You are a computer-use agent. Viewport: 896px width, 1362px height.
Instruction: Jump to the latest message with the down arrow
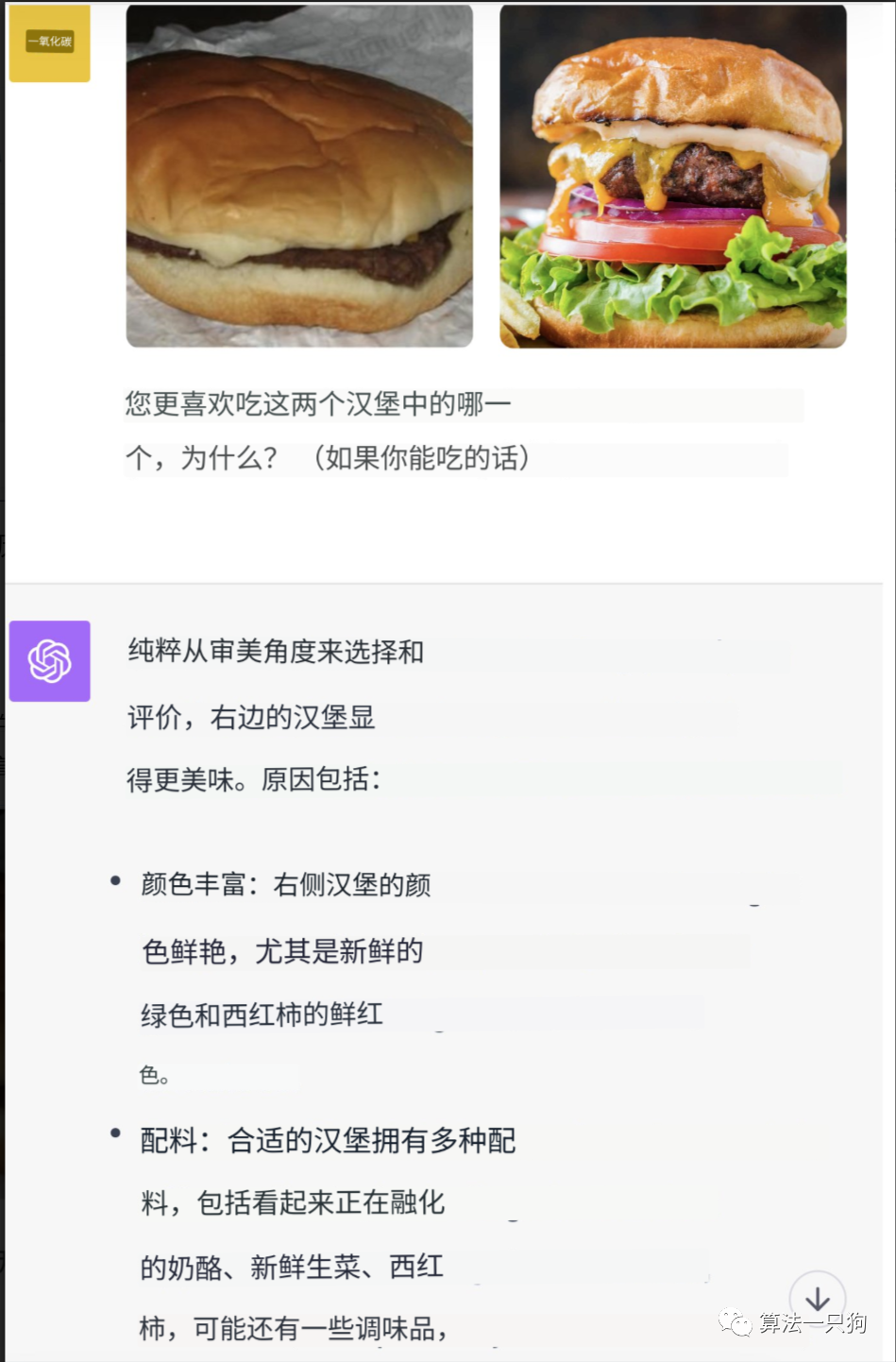(x=817, y=1299)
